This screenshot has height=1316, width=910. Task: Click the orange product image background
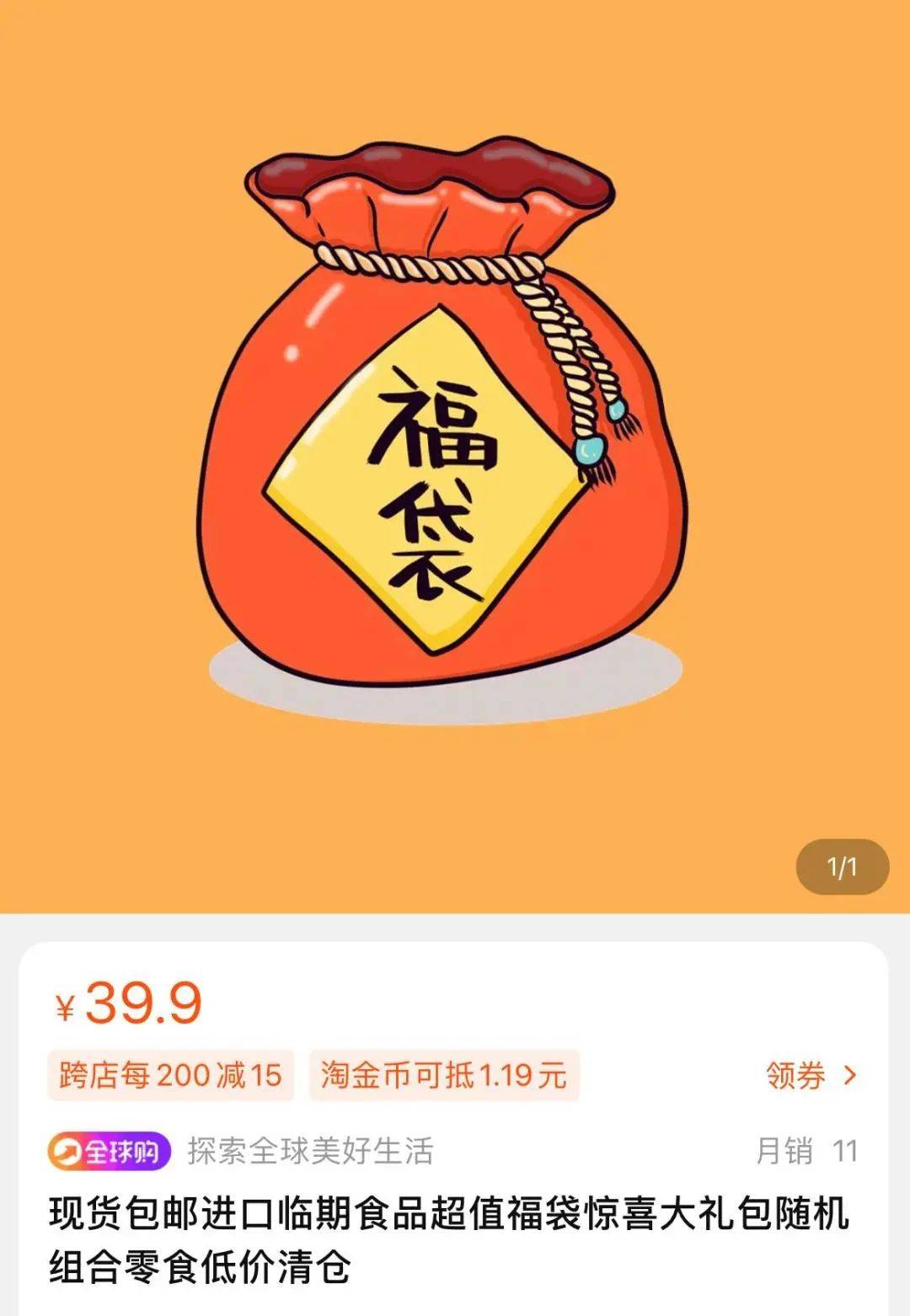click(126, 126)
